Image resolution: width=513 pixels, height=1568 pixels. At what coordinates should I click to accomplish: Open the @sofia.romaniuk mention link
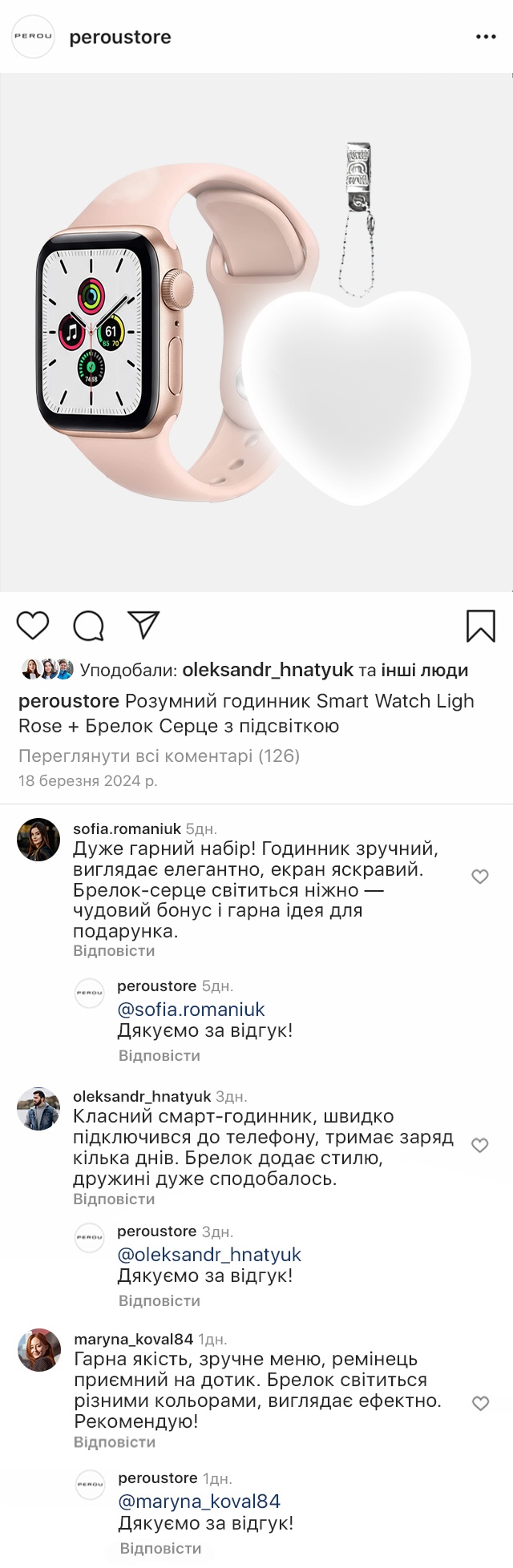(x=191, y=1010)
